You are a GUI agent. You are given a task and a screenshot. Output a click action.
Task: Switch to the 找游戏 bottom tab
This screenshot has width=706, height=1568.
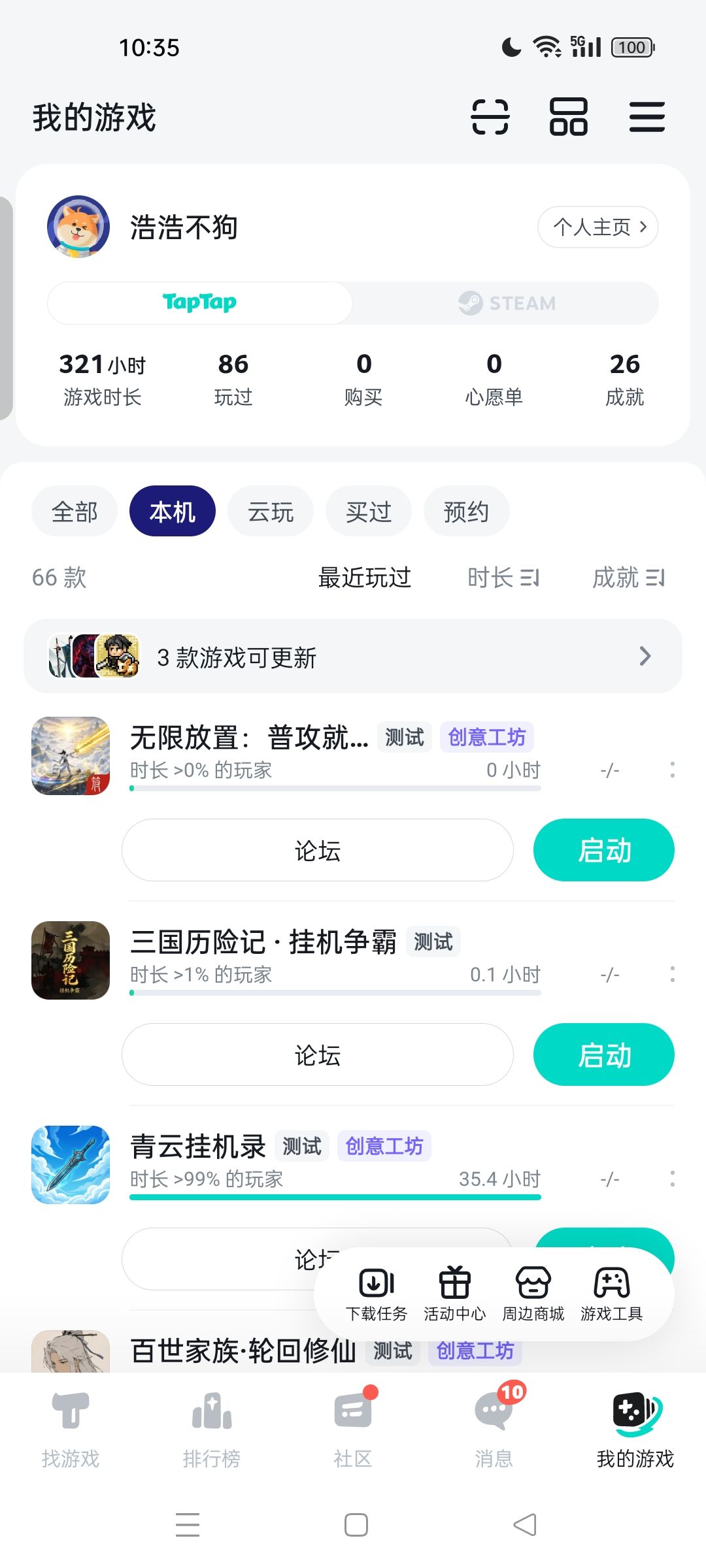coord(71,1428)
